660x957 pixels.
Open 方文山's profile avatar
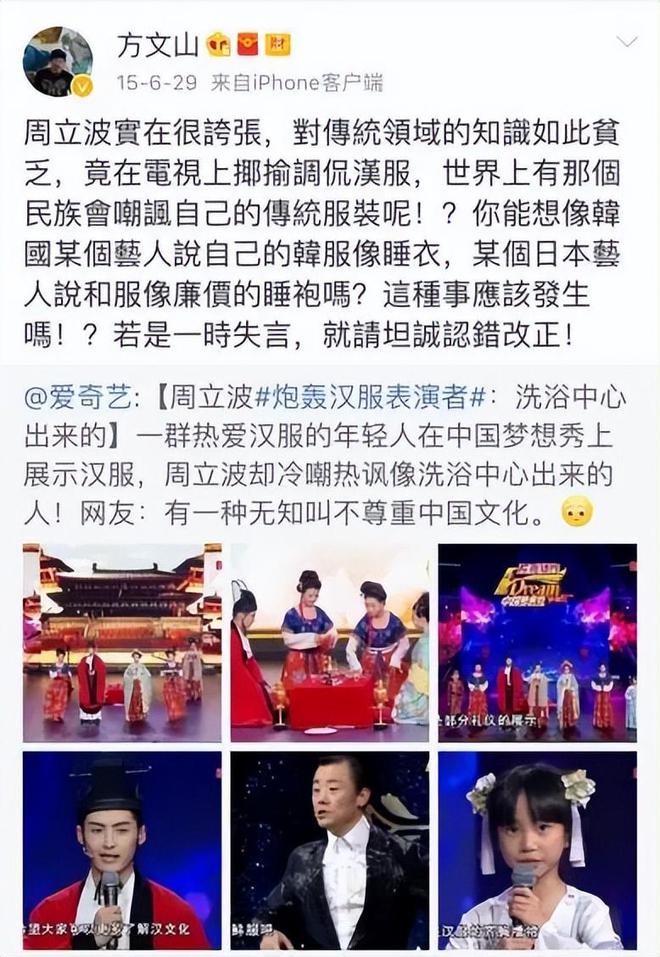[58, 63]
